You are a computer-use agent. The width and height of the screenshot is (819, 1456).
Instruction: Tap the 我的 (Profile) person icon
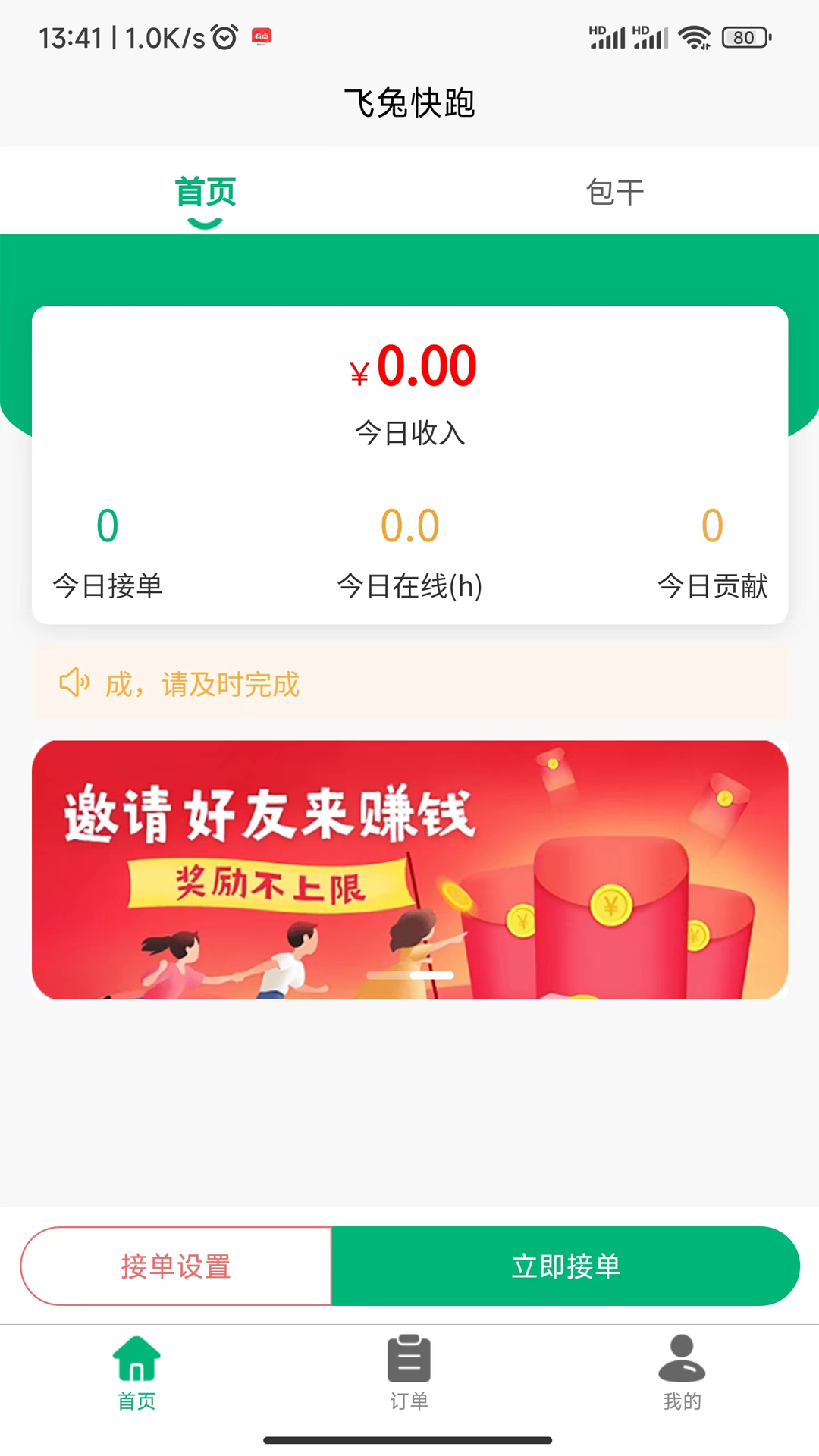click(681, 1361)
